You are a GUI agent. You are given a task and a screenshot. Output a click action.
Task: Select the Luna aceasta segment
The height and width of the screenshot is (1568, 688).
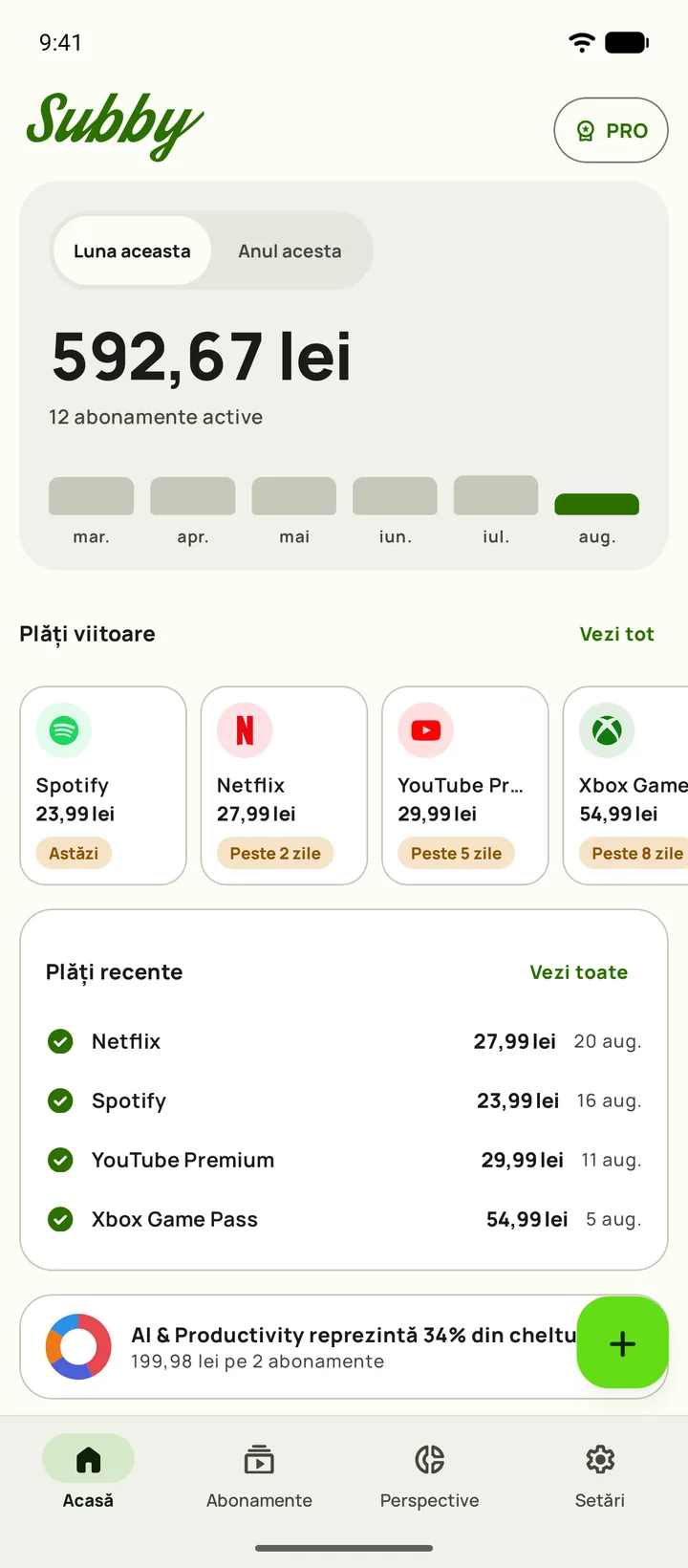coord(132,250)
